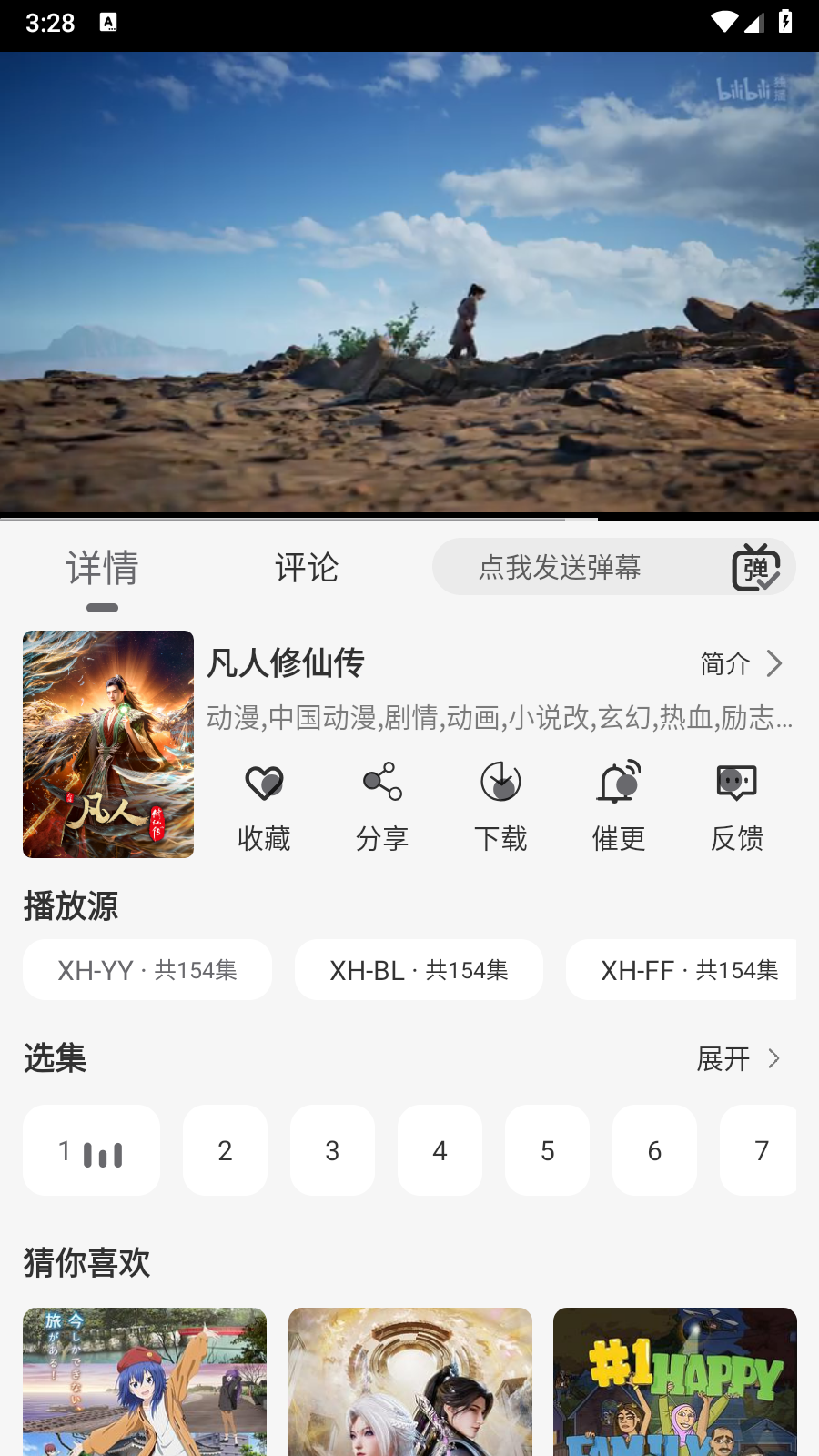Open the 凡人修仙传 poster thumbnail
Screen dimensions: 819x1456
(x=107, y=743)
